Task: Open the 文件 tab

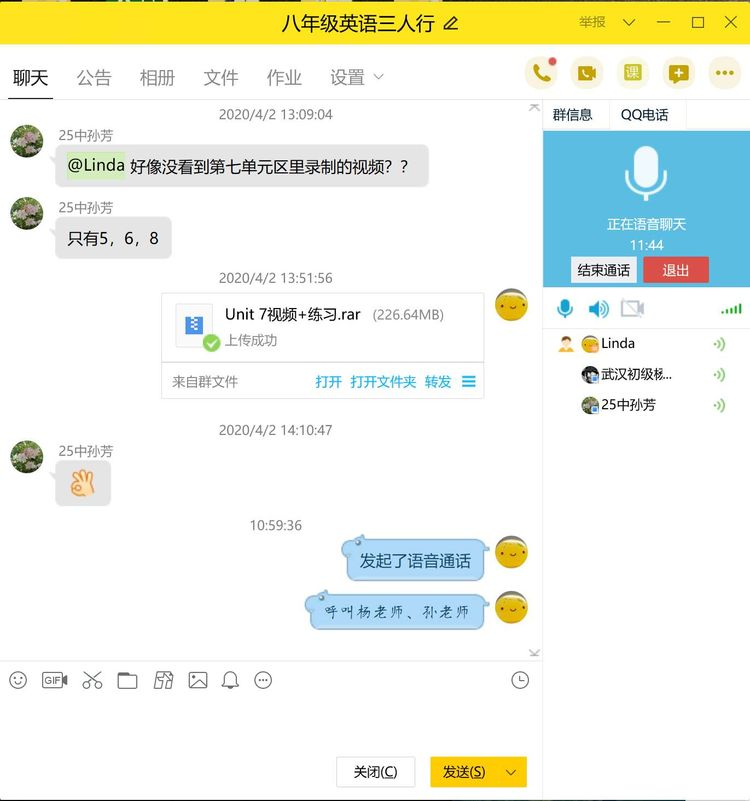Action: [x=221, y=78]
